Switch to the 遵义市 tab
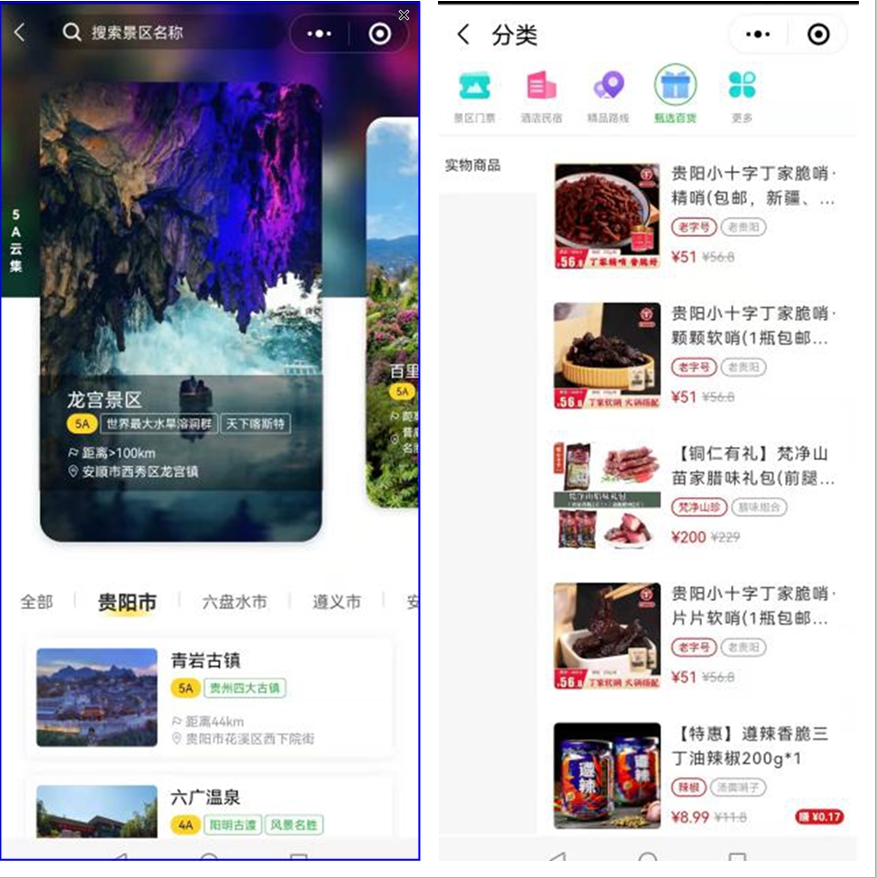Viewport: 877px width, 878px height. pos(336,602)
